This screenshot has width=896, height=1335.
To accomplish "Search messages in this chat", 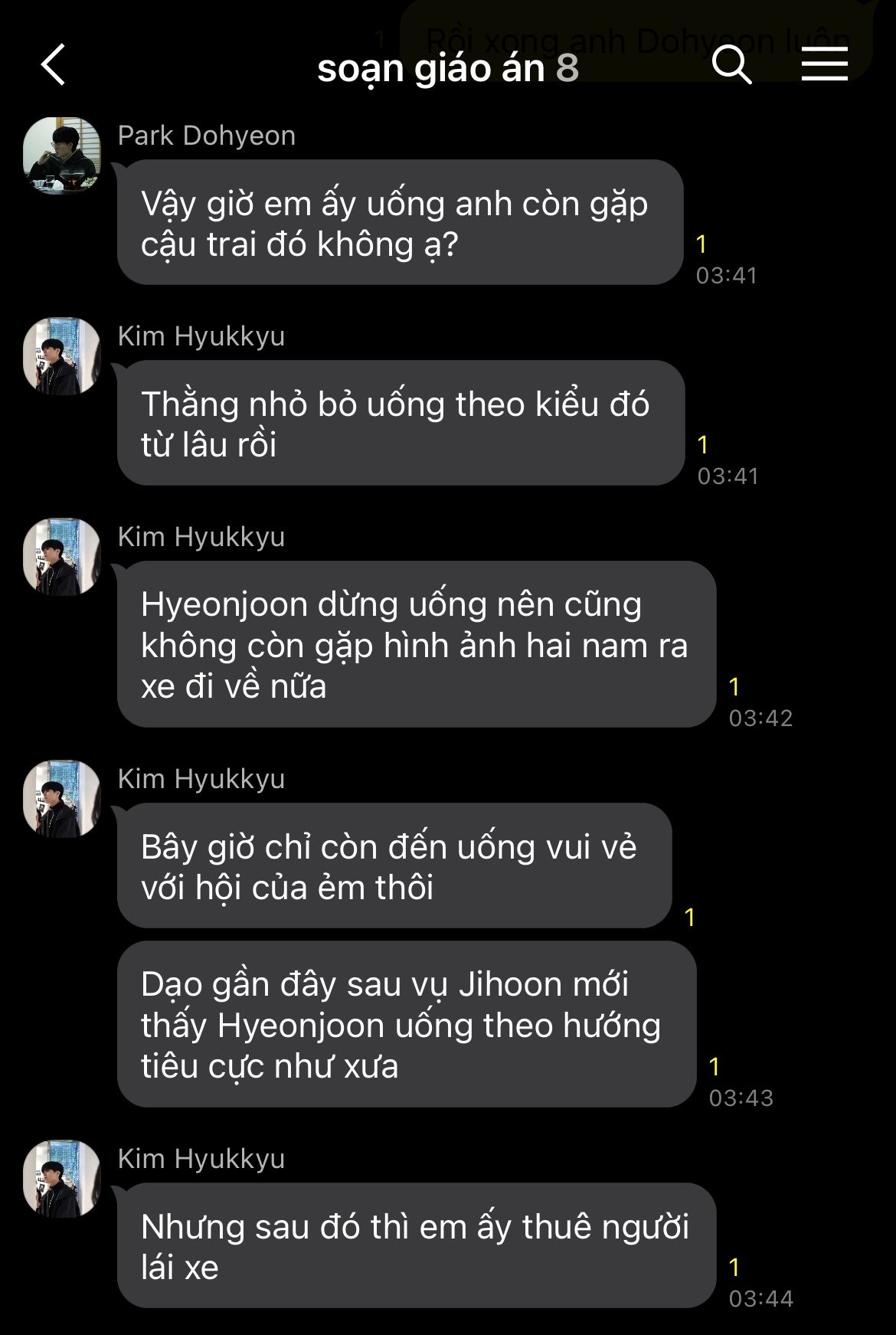I will 731,65.
